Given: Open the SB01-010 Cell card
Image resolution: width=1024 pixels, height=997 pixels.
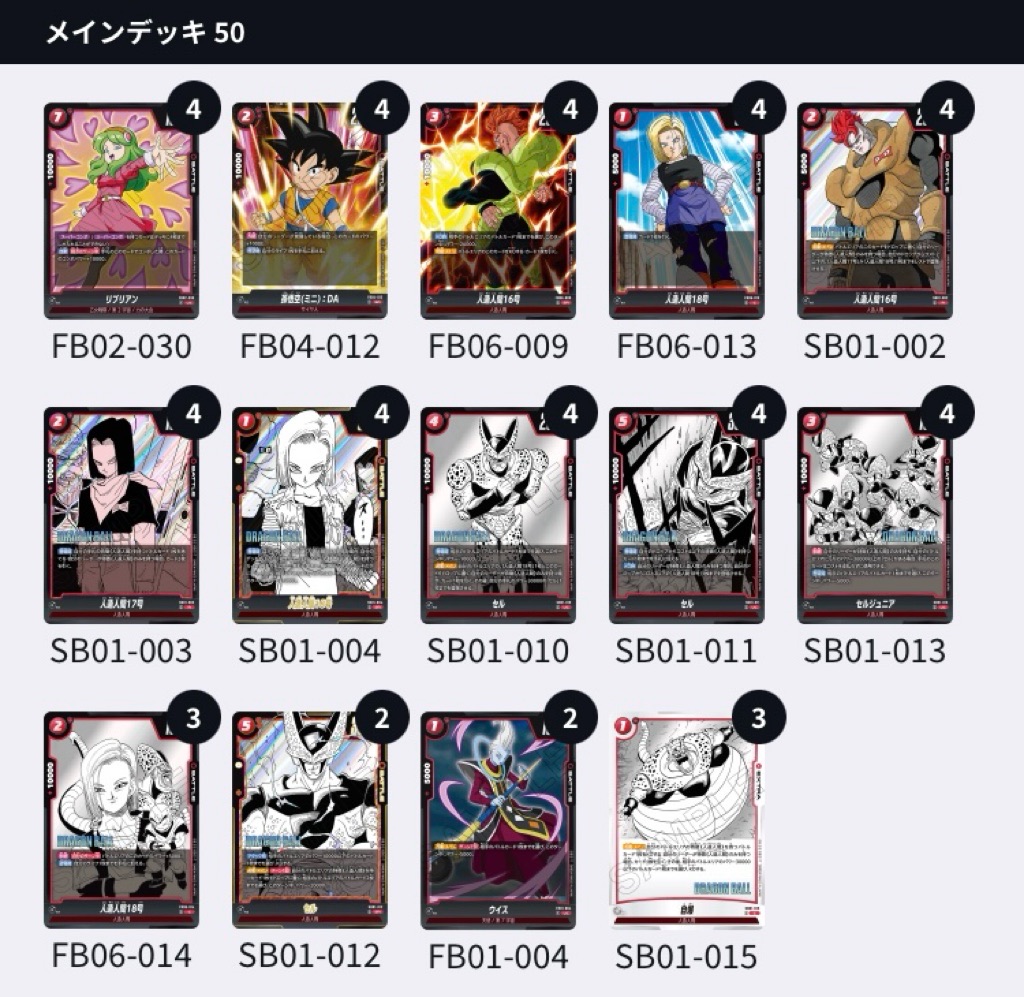Looking at the screenshot, I should (498, 515).
